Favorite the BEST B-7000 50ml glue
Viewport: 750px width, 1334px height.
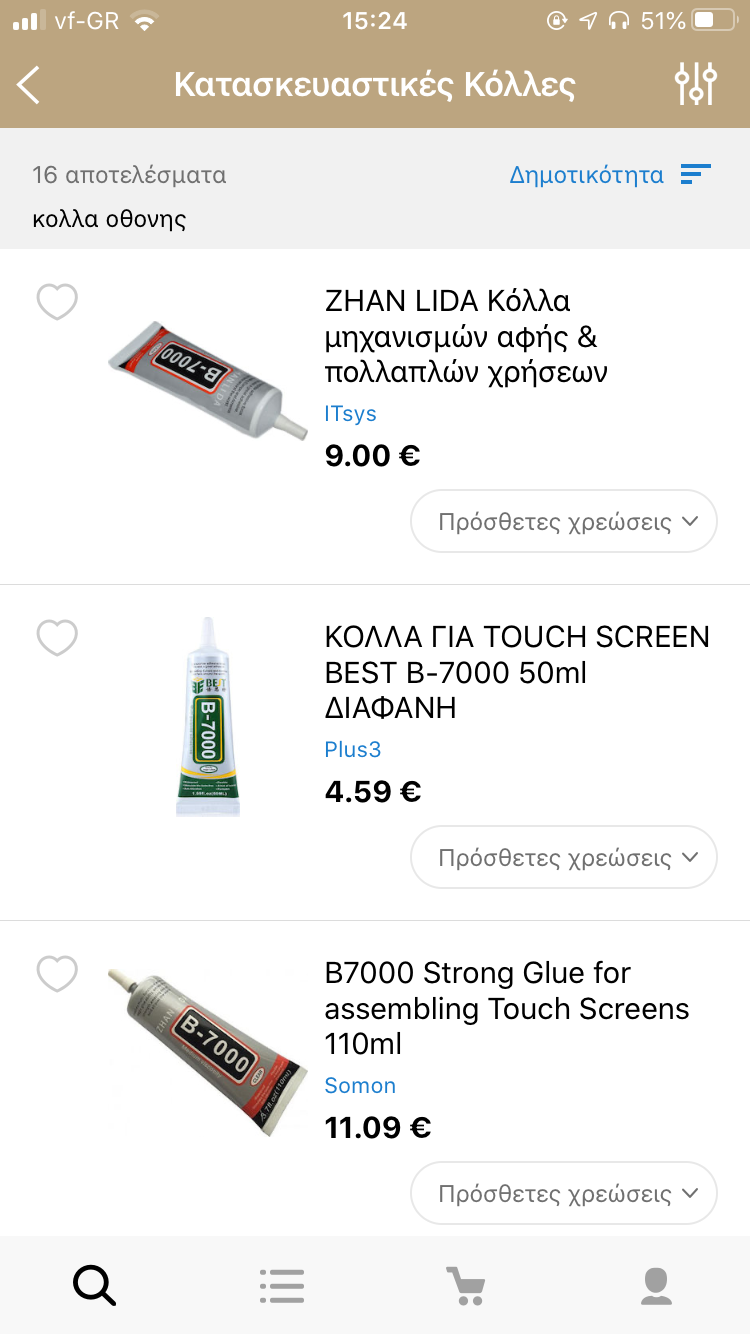pyautogui.click(x=57, y=637)
